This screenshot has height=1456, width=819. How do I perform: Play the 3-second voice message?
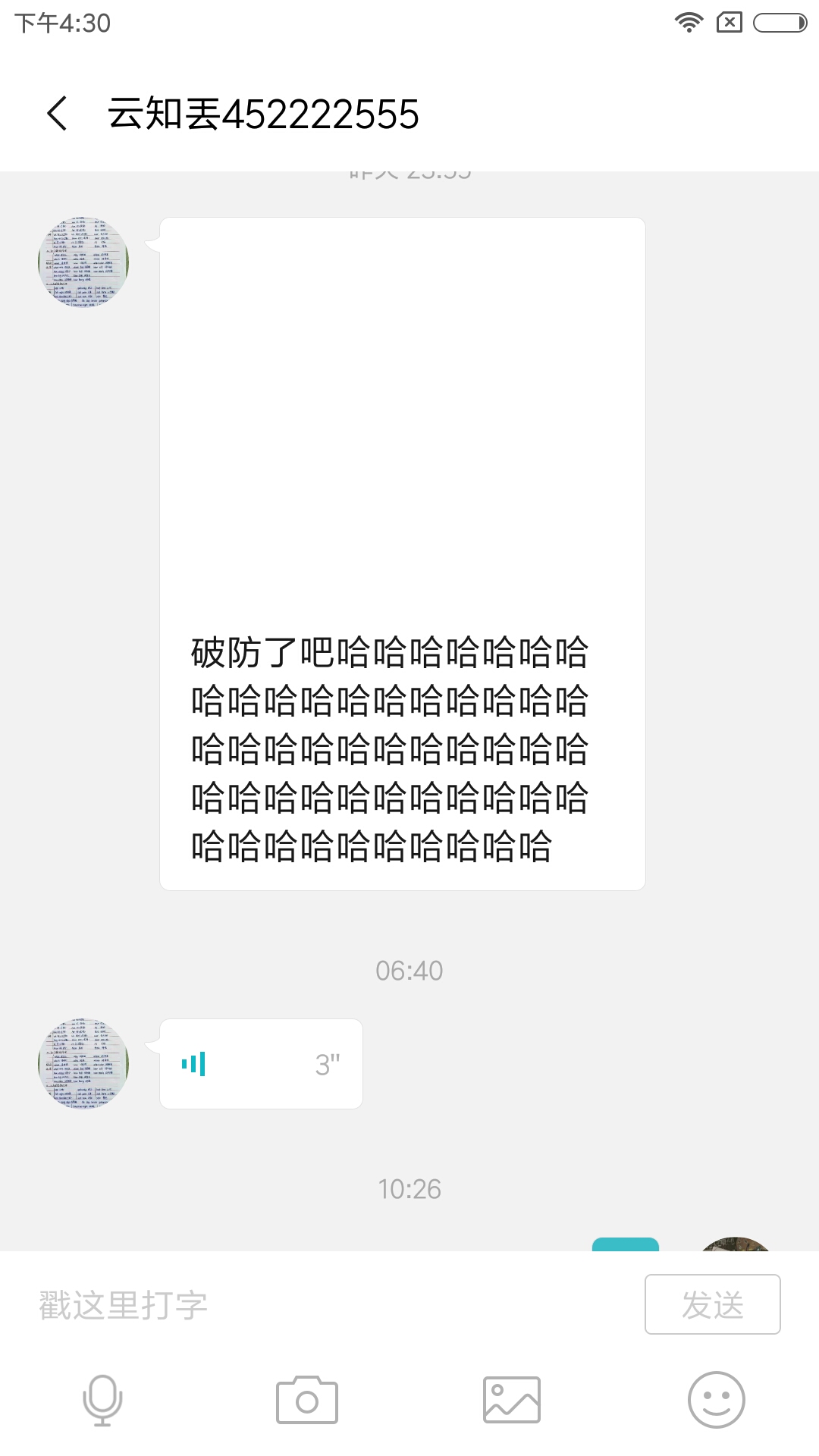point(261,1064)
